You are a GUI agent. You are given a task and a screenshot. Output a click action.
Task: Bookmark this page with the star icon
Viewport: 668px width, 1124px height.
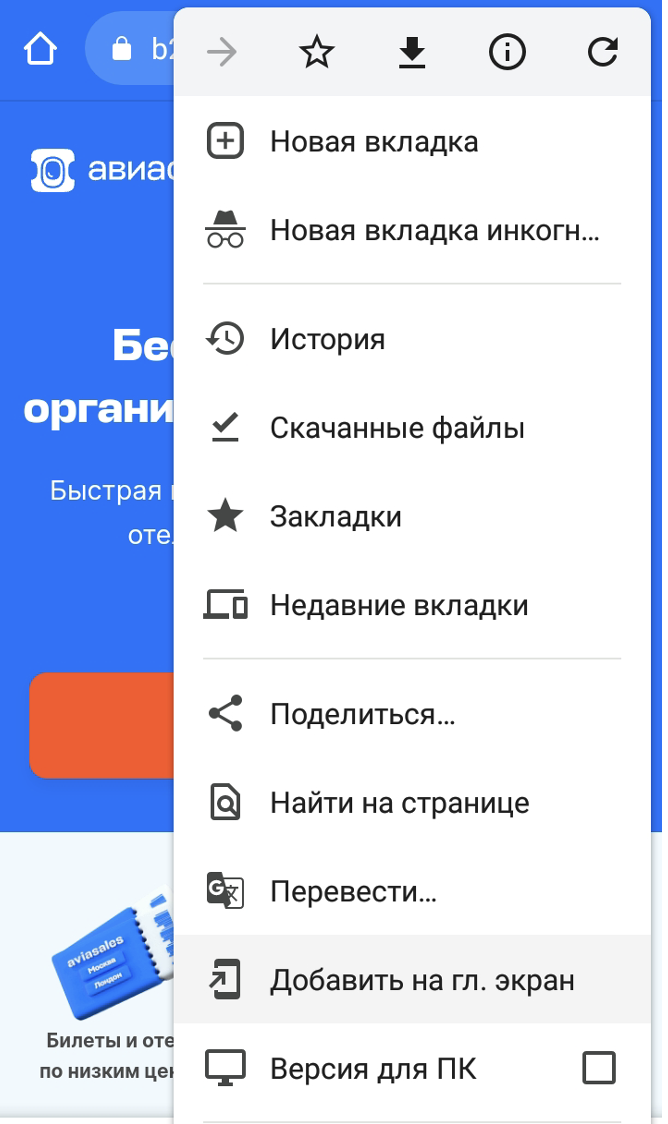click(316, 52)
